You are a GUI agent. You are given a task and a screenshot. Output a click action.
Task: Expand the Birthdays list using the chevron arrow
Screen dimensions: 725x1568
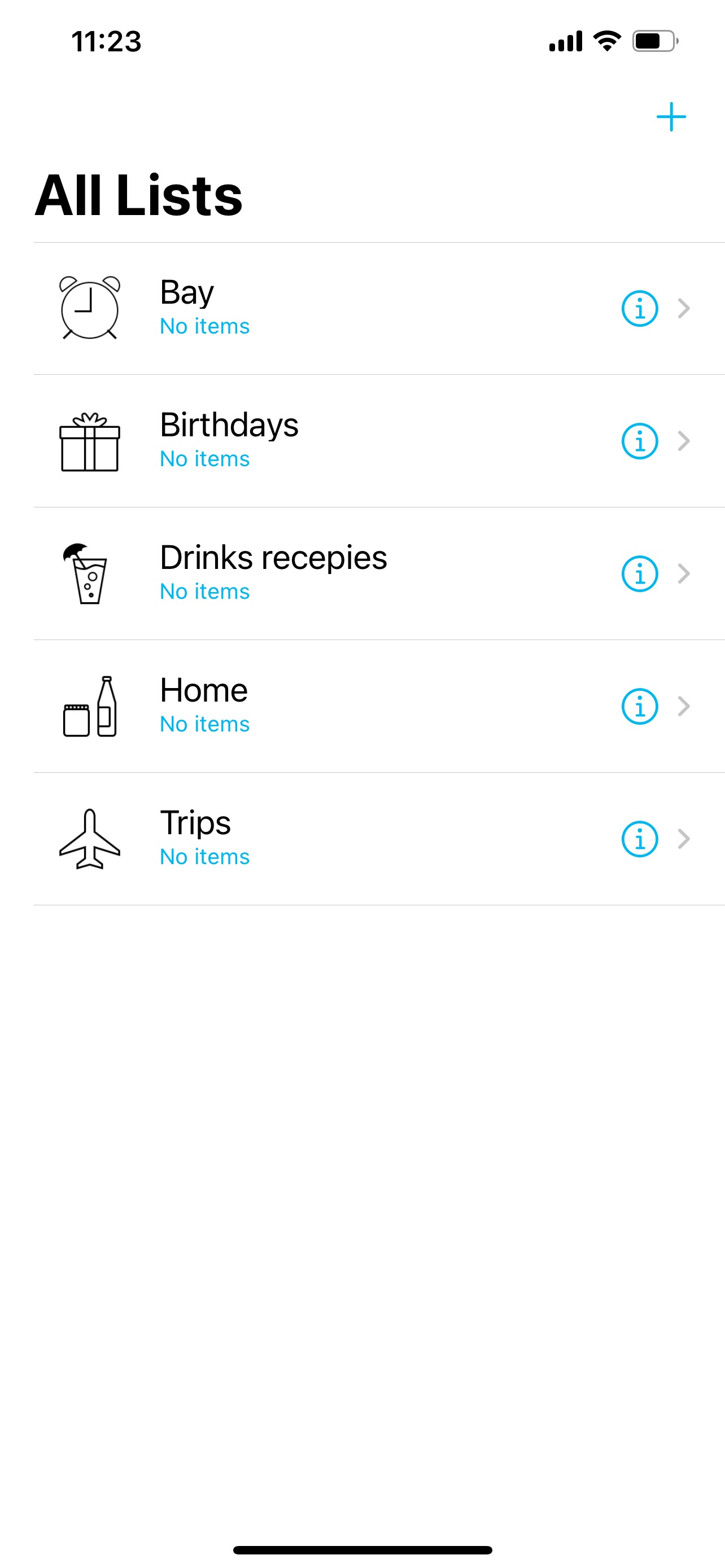684,440
